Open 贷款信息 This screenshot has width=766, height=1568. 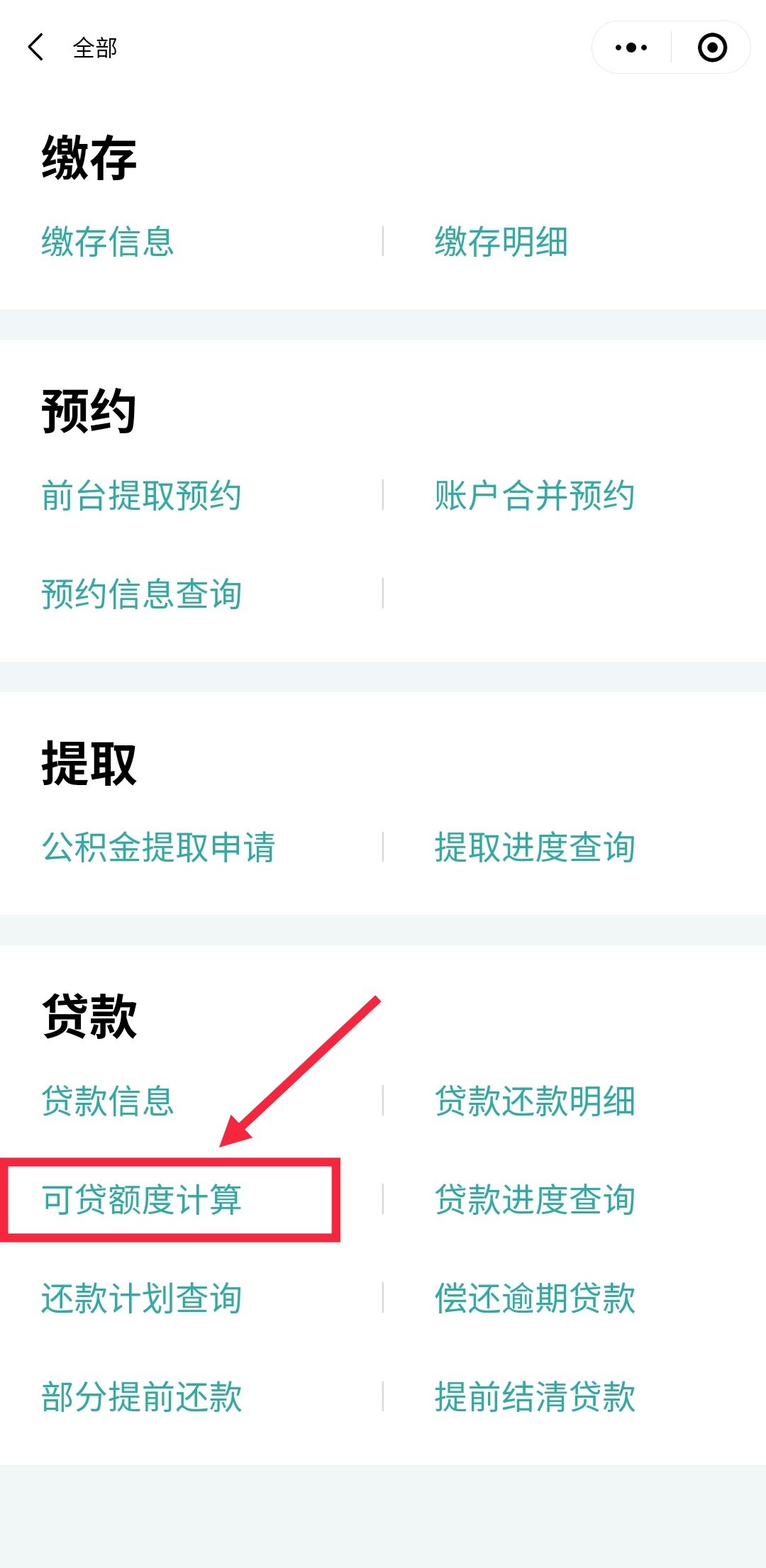[108, 1101]
